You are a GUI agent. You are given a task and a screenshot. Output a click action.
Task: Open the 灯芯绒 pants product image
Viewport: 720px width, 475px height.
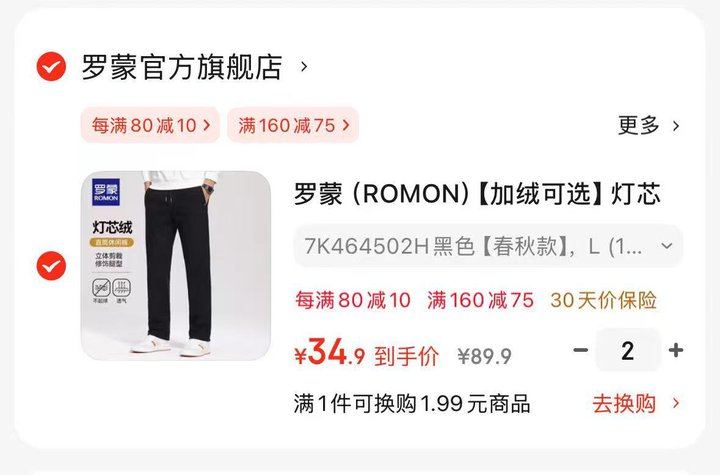[x=175, y=266]
